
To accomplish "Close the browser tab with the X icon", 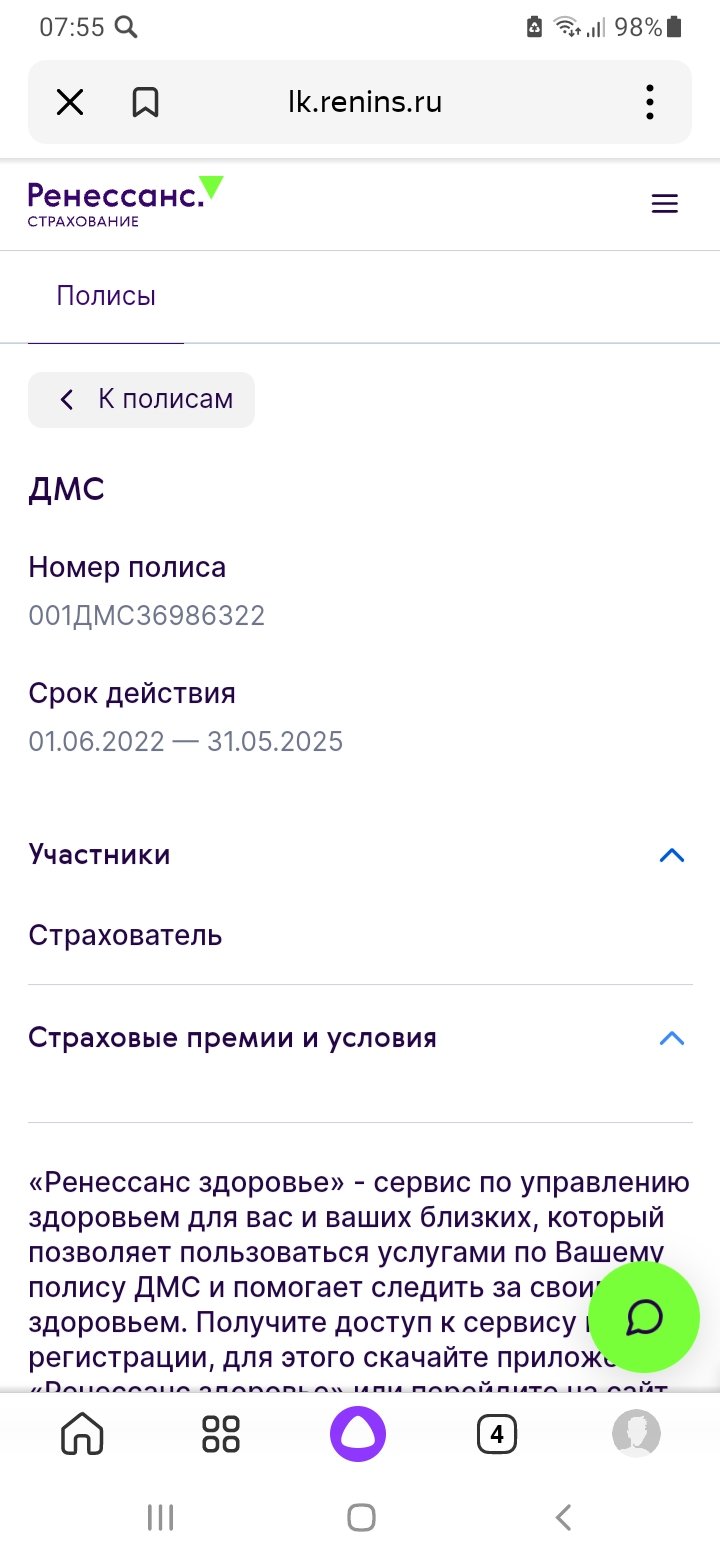I will click(x=69, y=102).
